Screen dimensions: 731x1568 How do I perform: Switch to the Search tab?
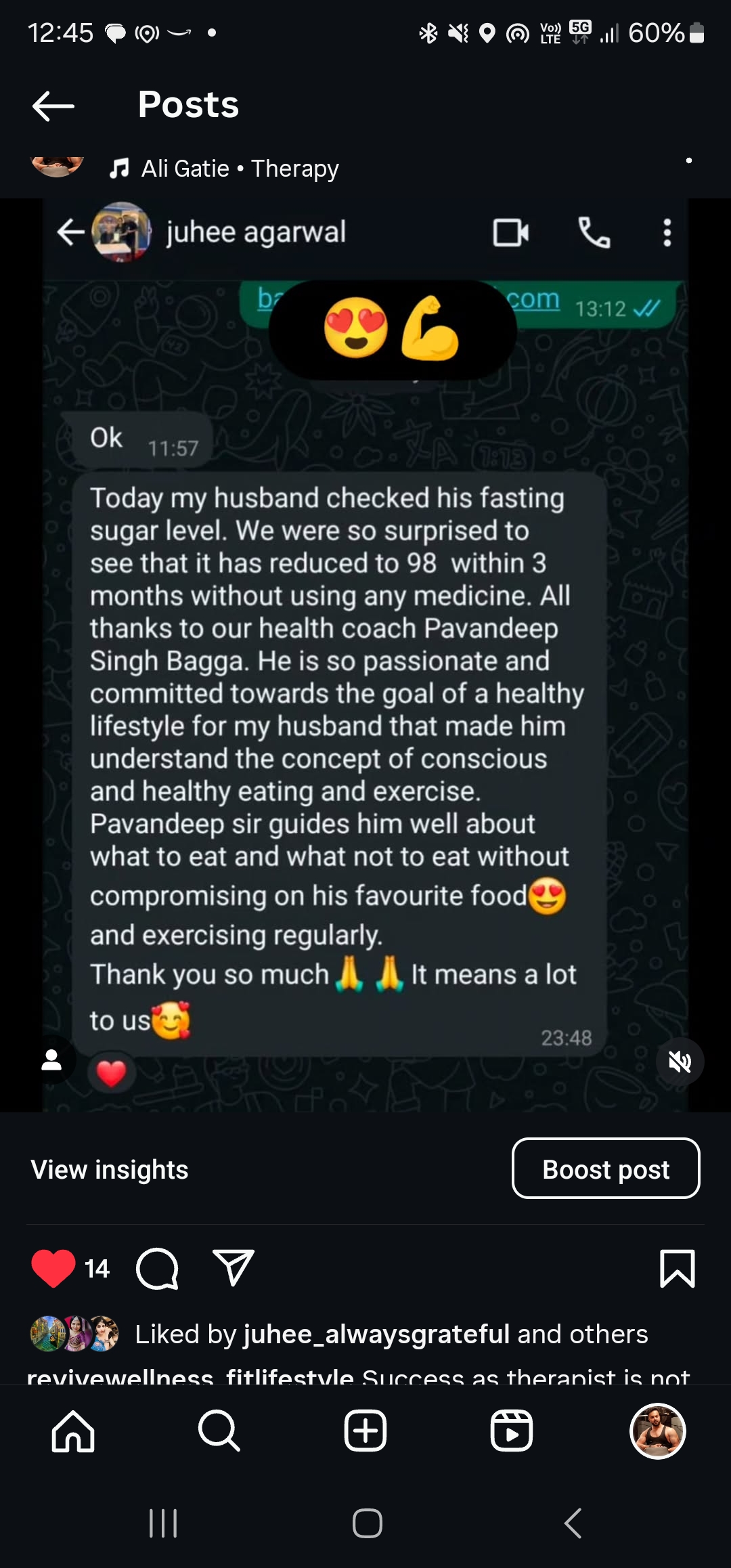tap(219, 1431)
